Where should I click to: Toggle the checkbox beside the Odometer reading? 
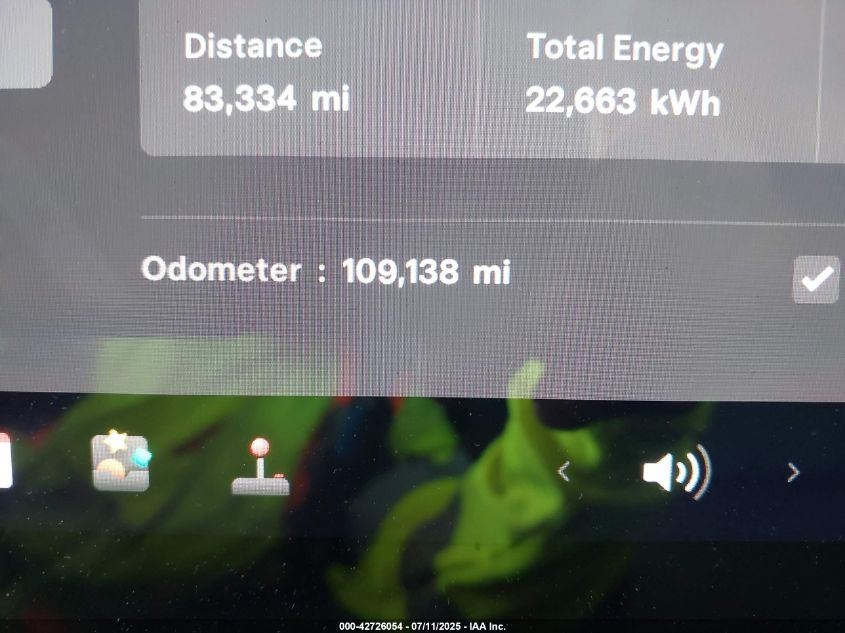tap(816, 279)
